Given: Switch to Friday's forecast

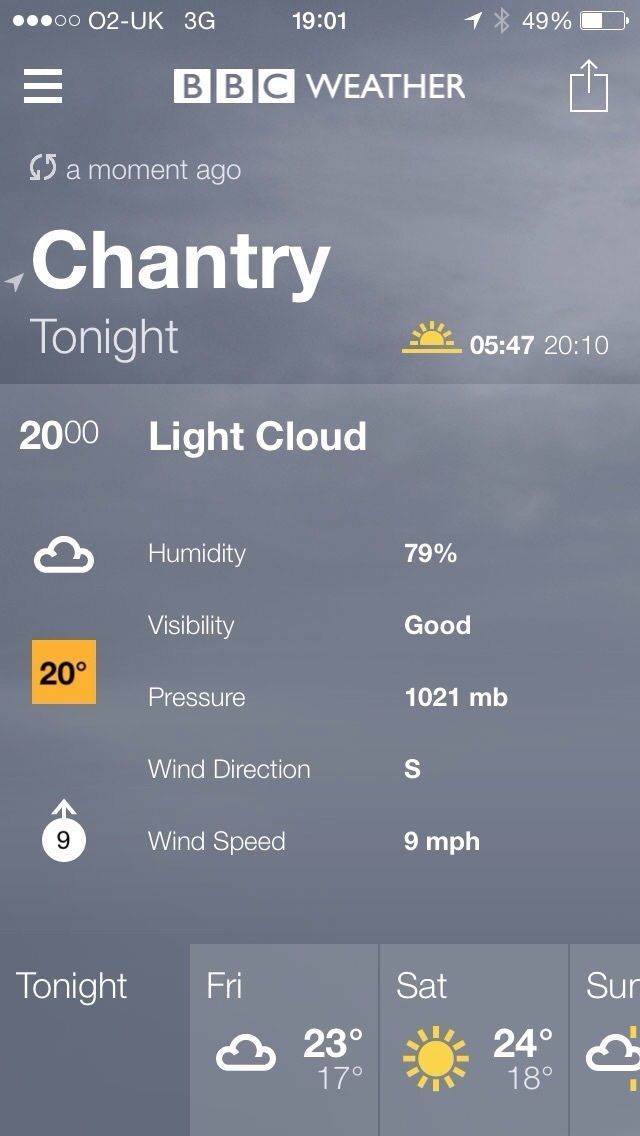Looking at the screenshot, I should point(284,1038).
